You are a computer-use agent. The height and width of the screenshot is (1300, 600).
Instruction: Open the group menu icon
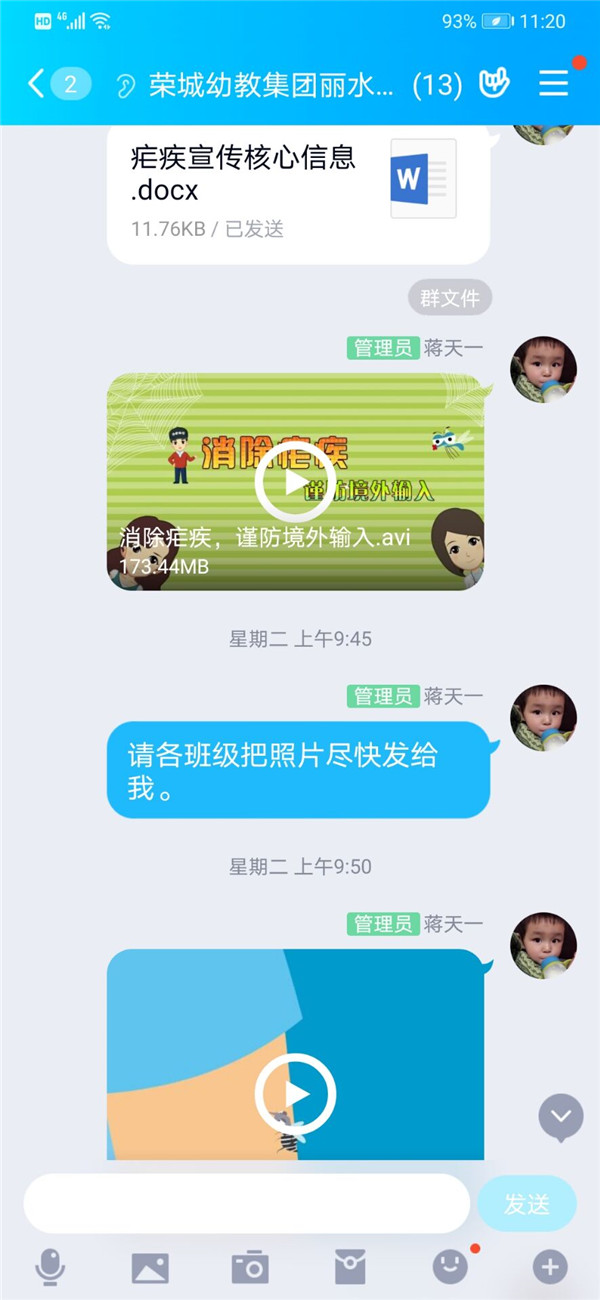coord(554,84)
